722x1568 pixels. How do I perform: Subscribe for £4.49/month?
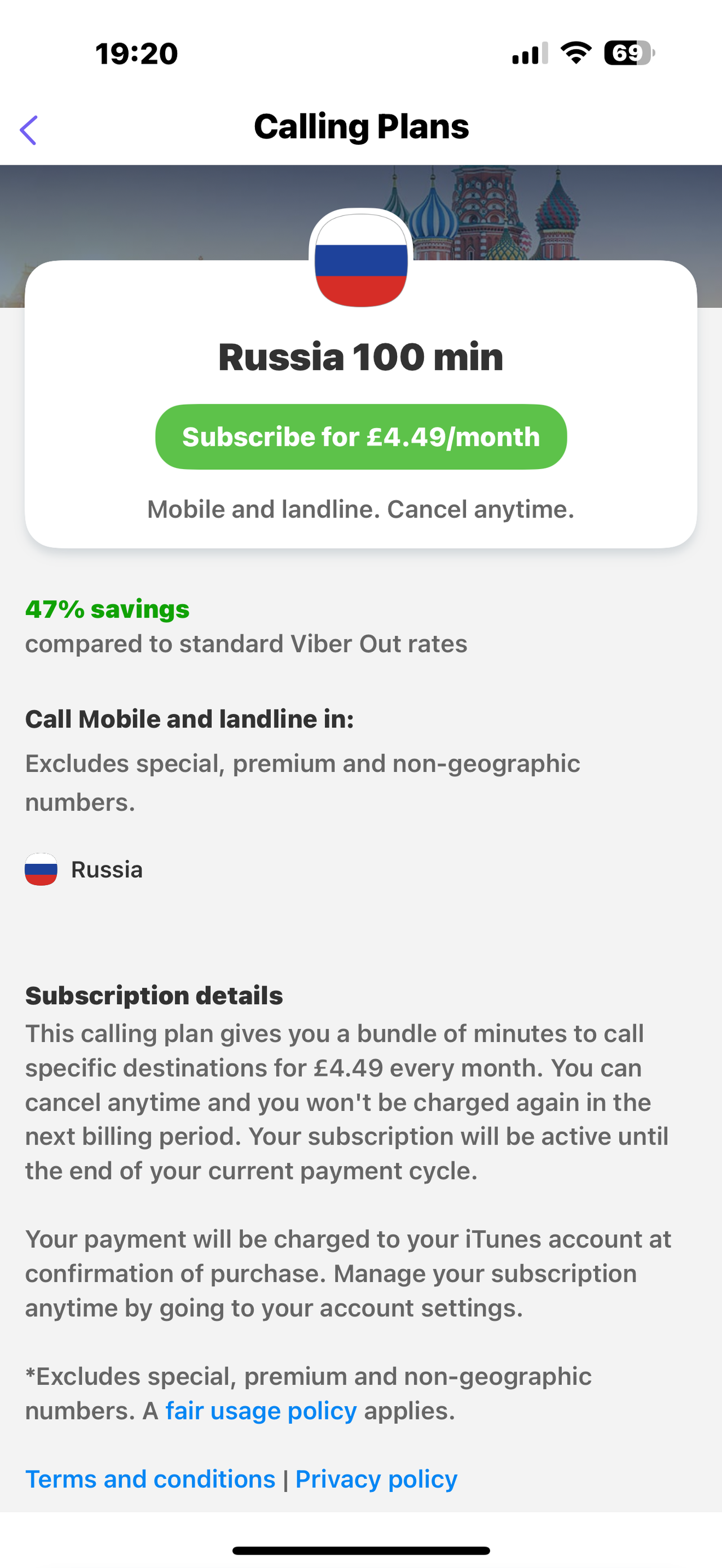coord(360,436)
